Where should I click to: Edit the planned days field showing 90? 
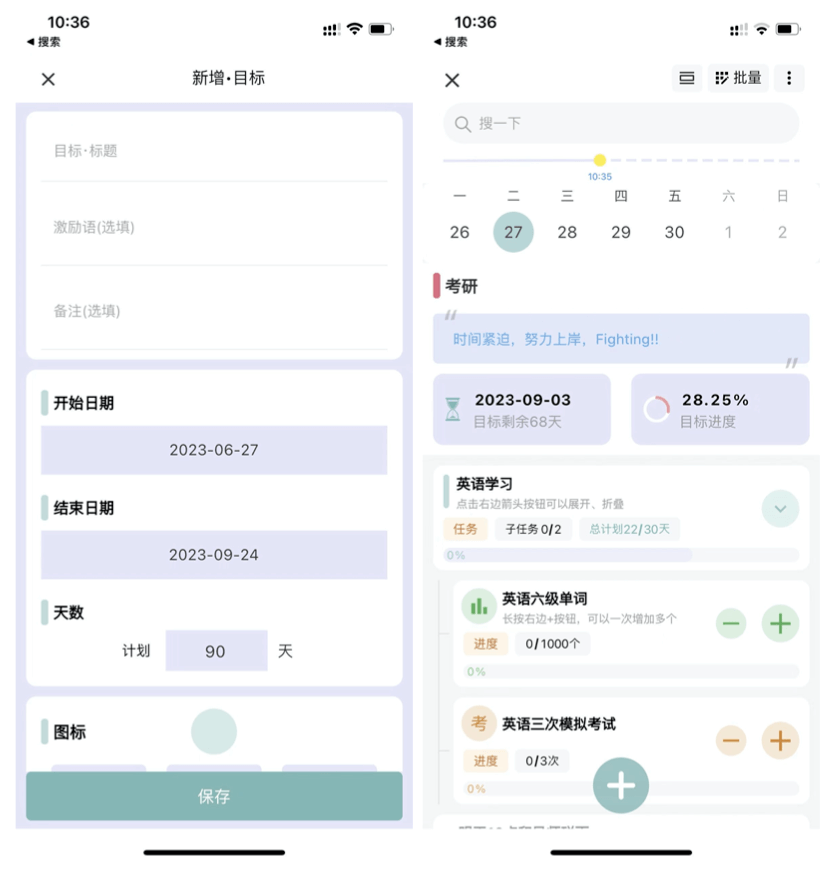pyautogui.click(x=216, y=651)
